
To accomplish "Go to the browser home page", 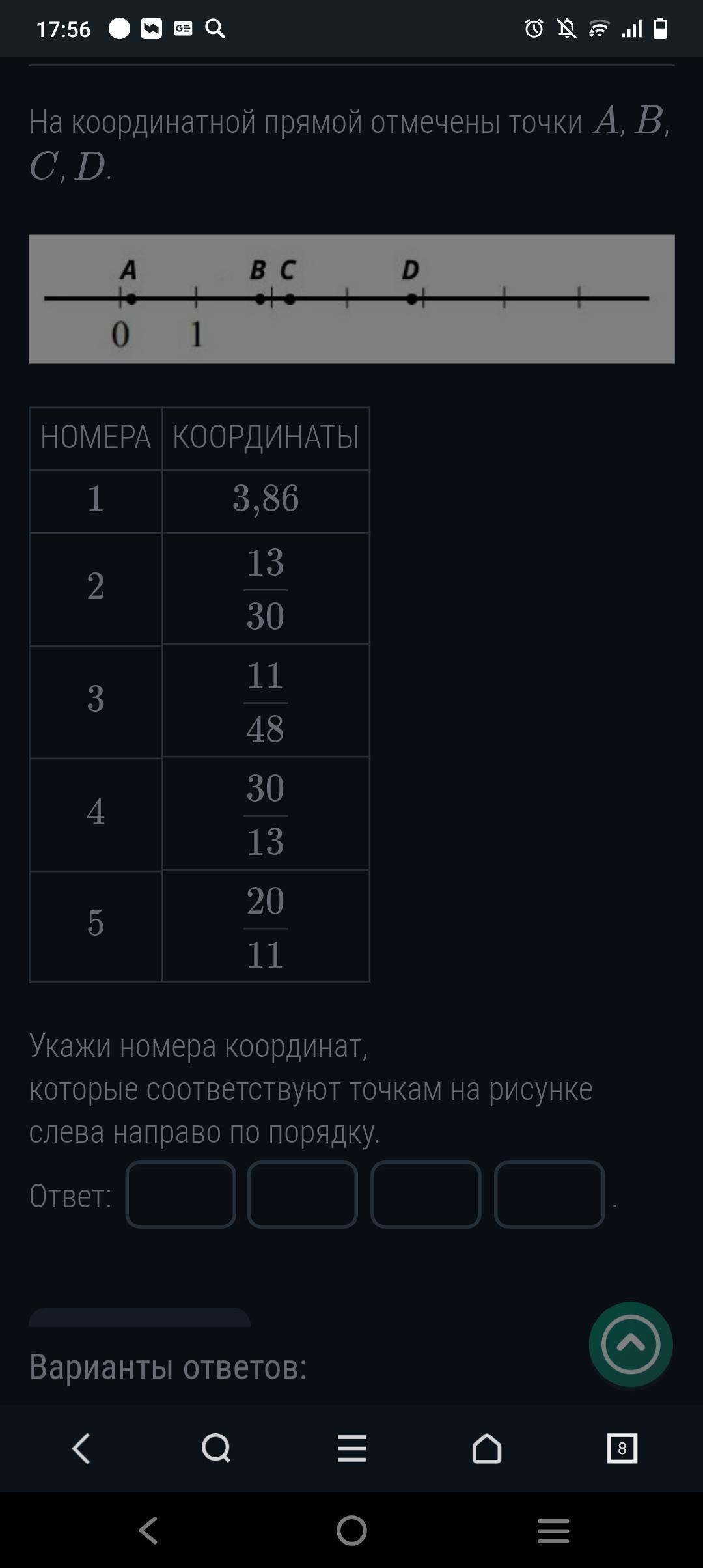I will tap(486, 1449).
